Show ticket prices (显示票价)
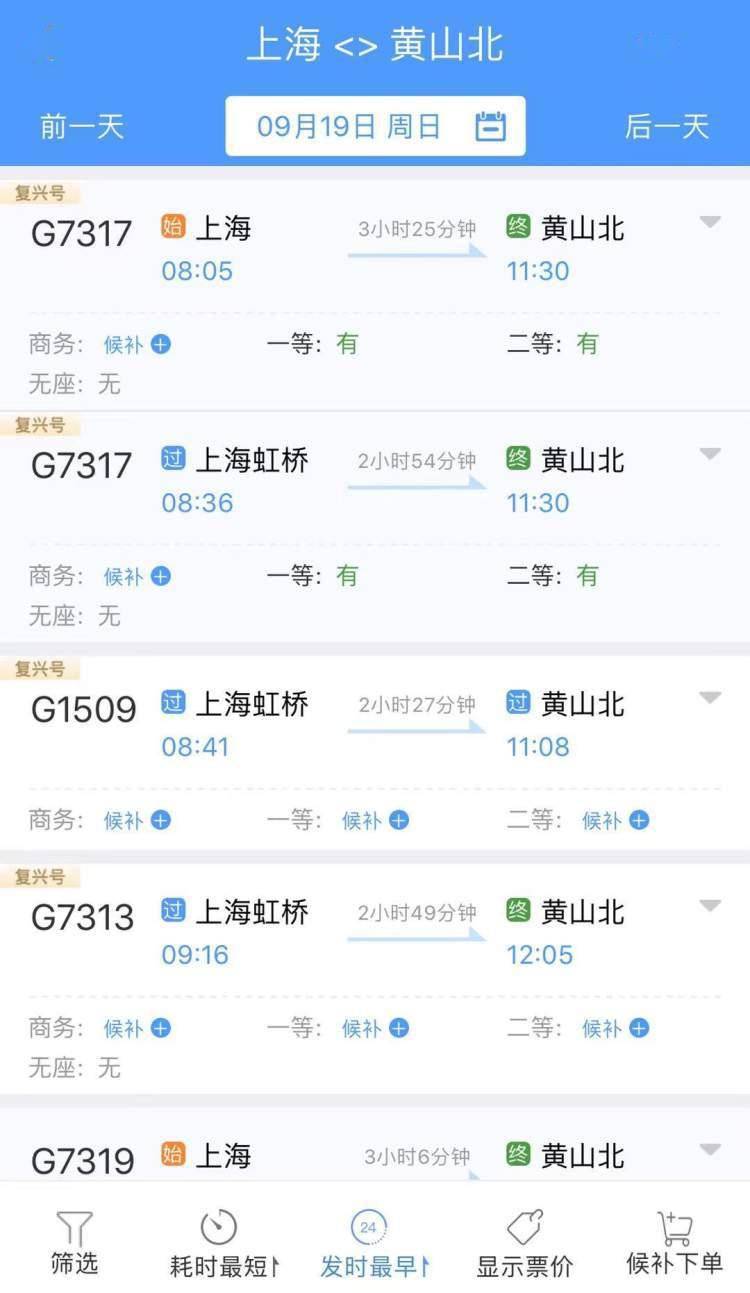 [525, 1244]
